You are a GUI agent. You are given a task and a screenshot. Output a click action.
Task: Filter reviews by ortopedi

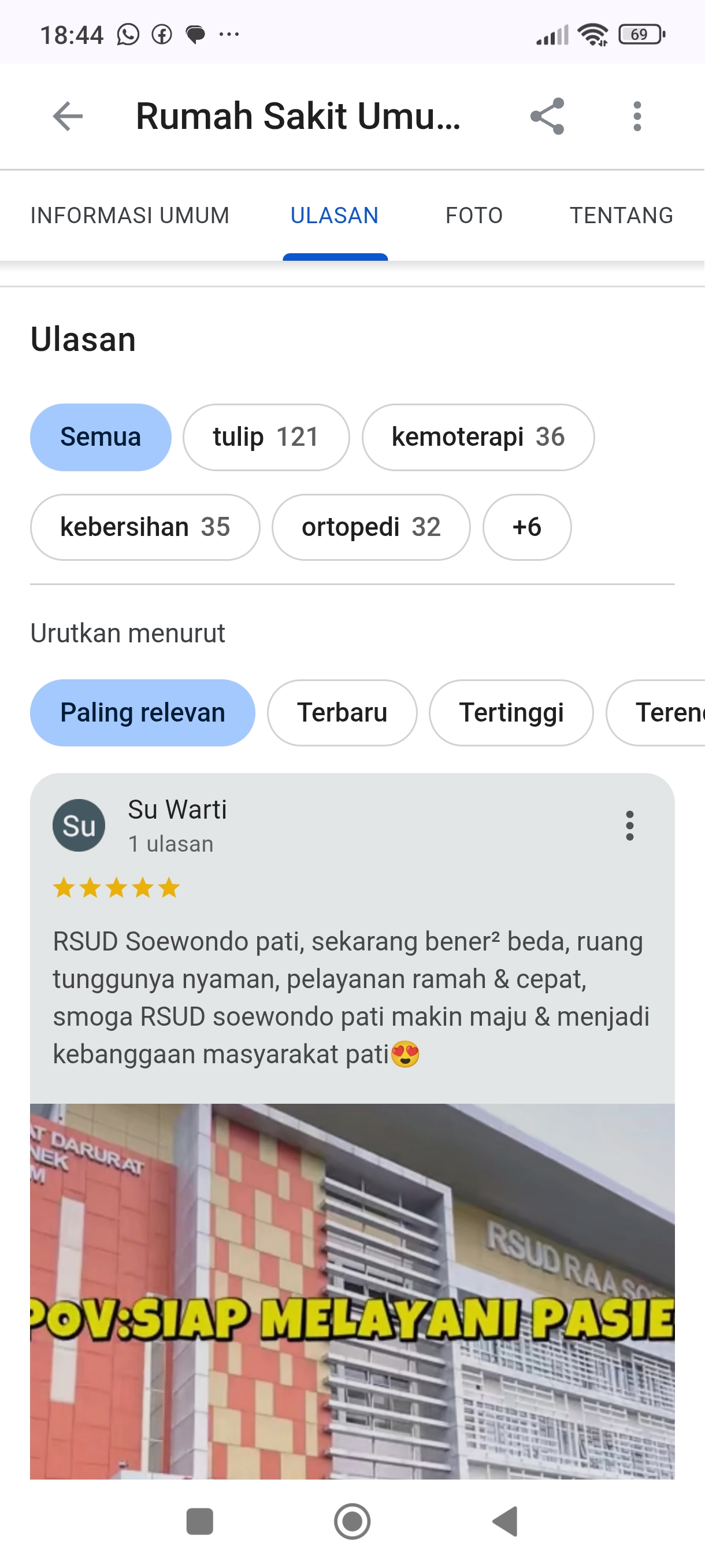(x=370, y=527)
